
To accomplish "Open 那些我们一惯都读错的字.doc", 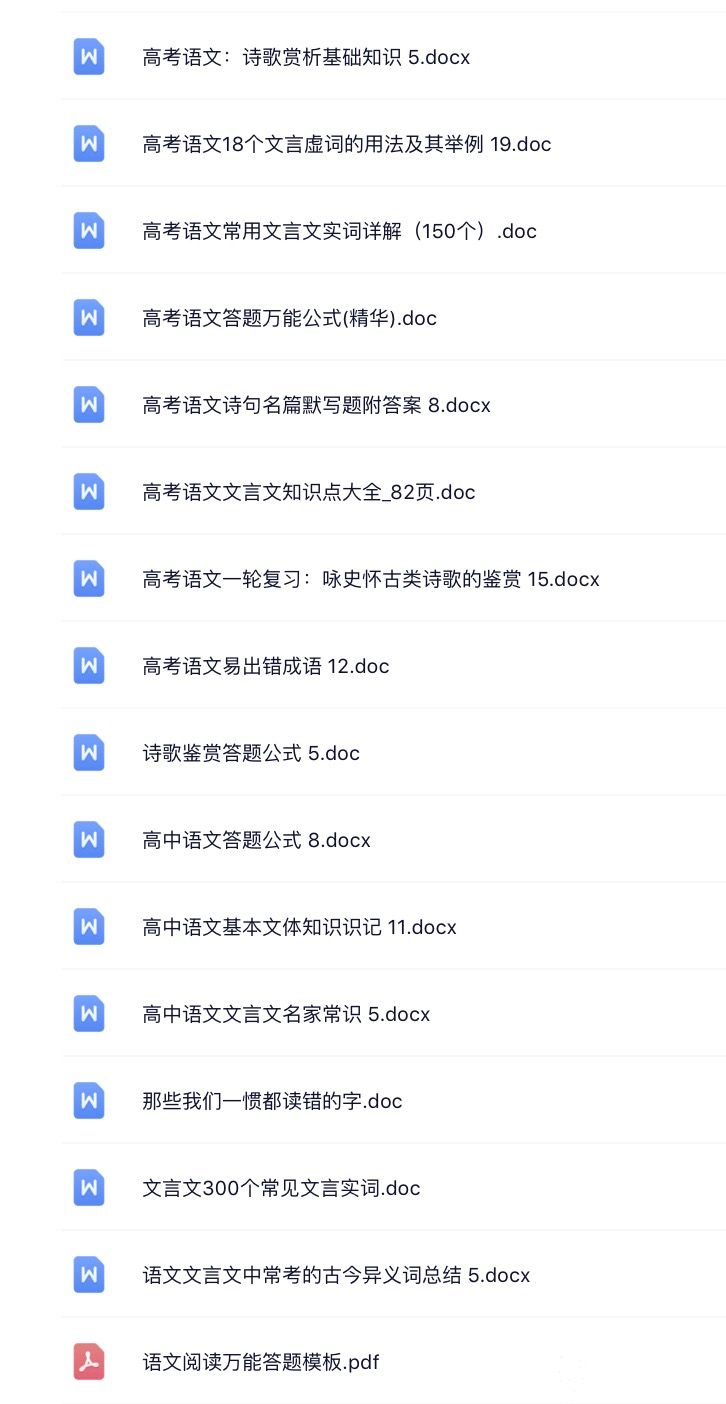I will (x=272, y=1101).
